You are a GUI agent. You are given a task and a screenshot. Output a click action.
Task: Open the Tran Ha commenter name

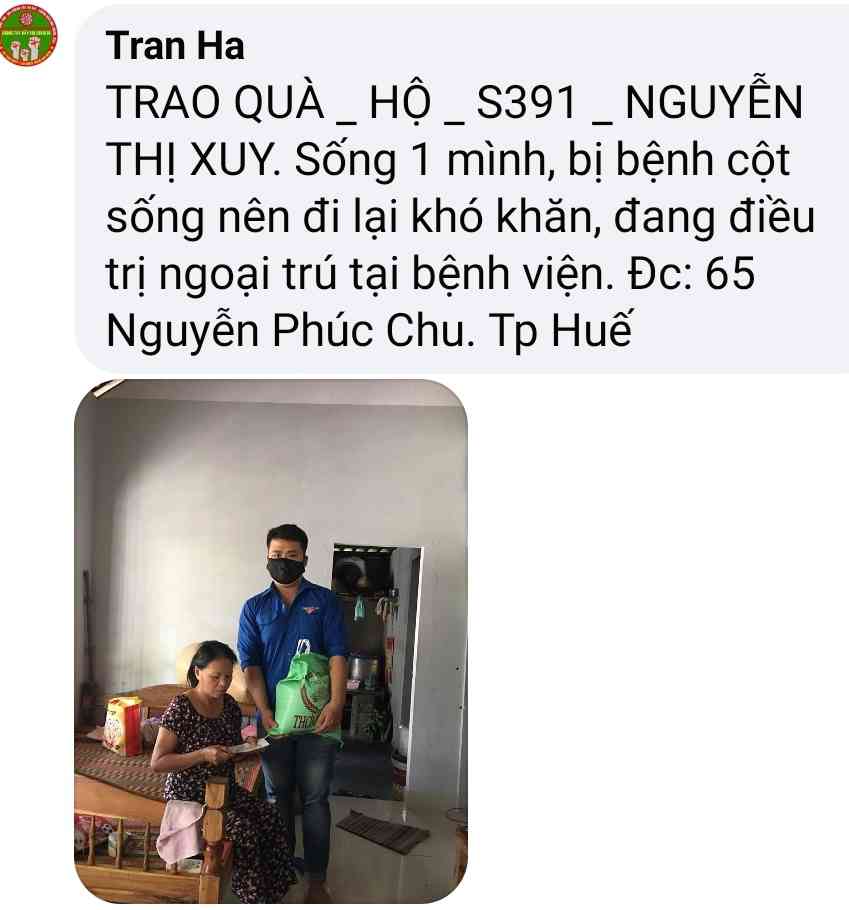[175, 46]
